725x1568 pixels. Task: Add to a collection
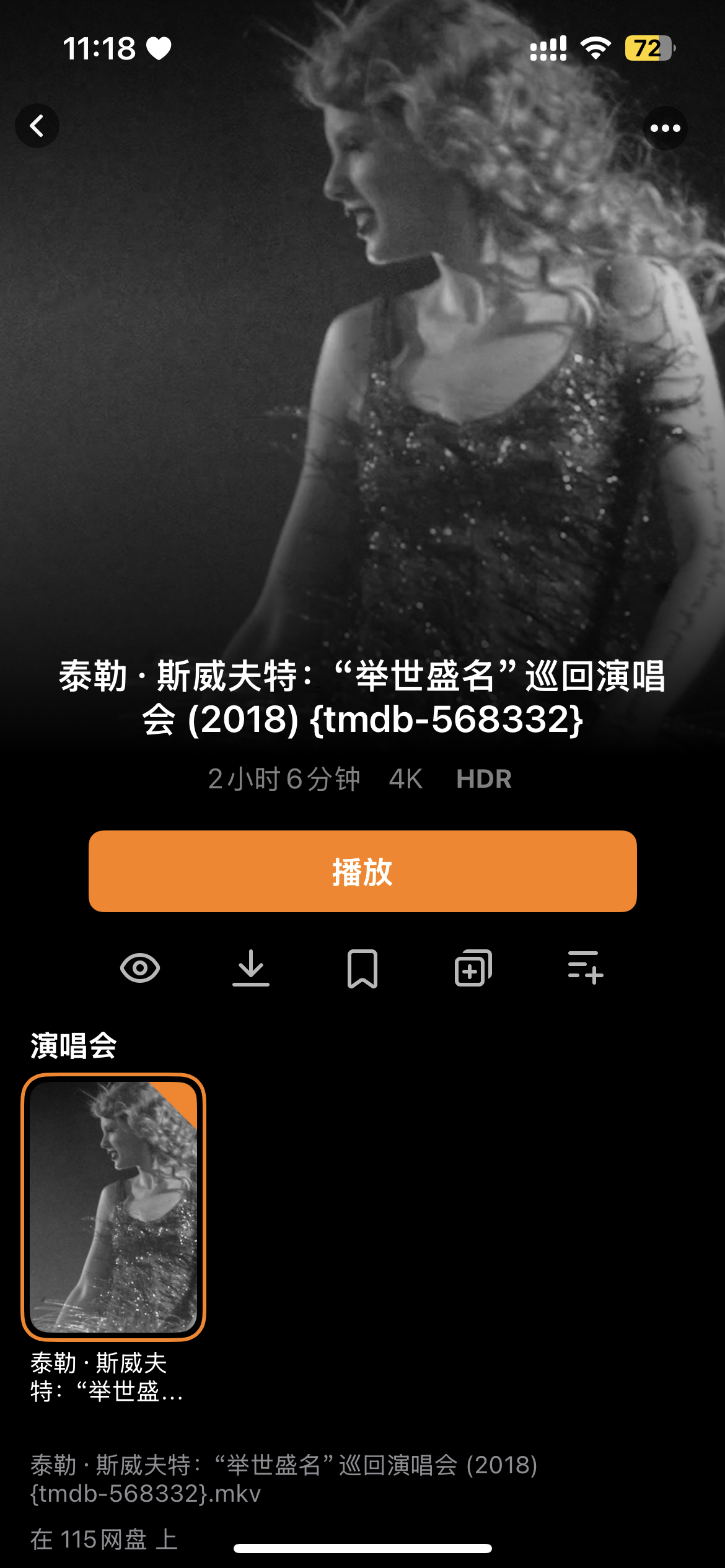pyautogui.click(x=473, y=968)
